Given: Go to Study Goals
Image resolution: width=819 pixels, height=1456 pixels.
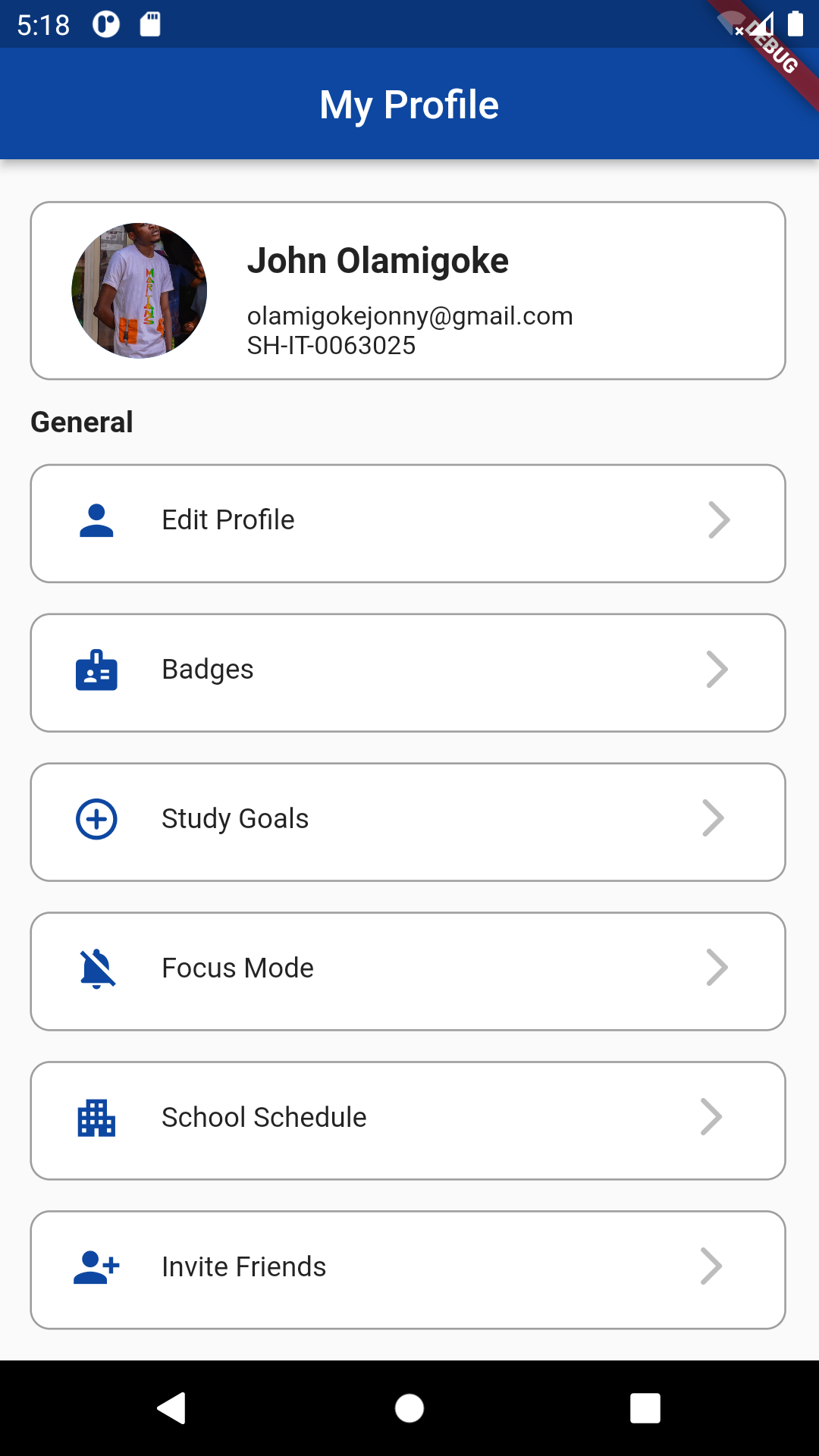Looking at the screenshot, I should [x=408, y=822].
